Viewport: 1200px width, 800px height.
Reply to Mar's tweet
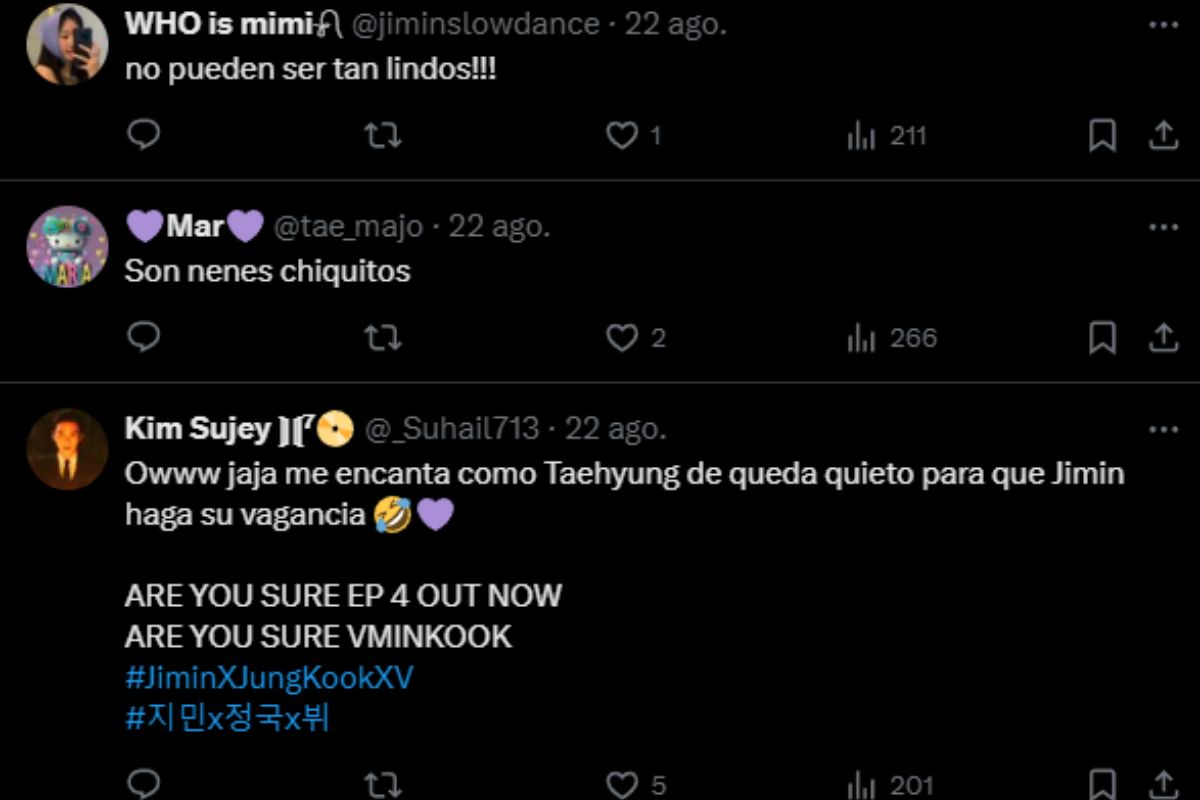click(x=144, y=338)
